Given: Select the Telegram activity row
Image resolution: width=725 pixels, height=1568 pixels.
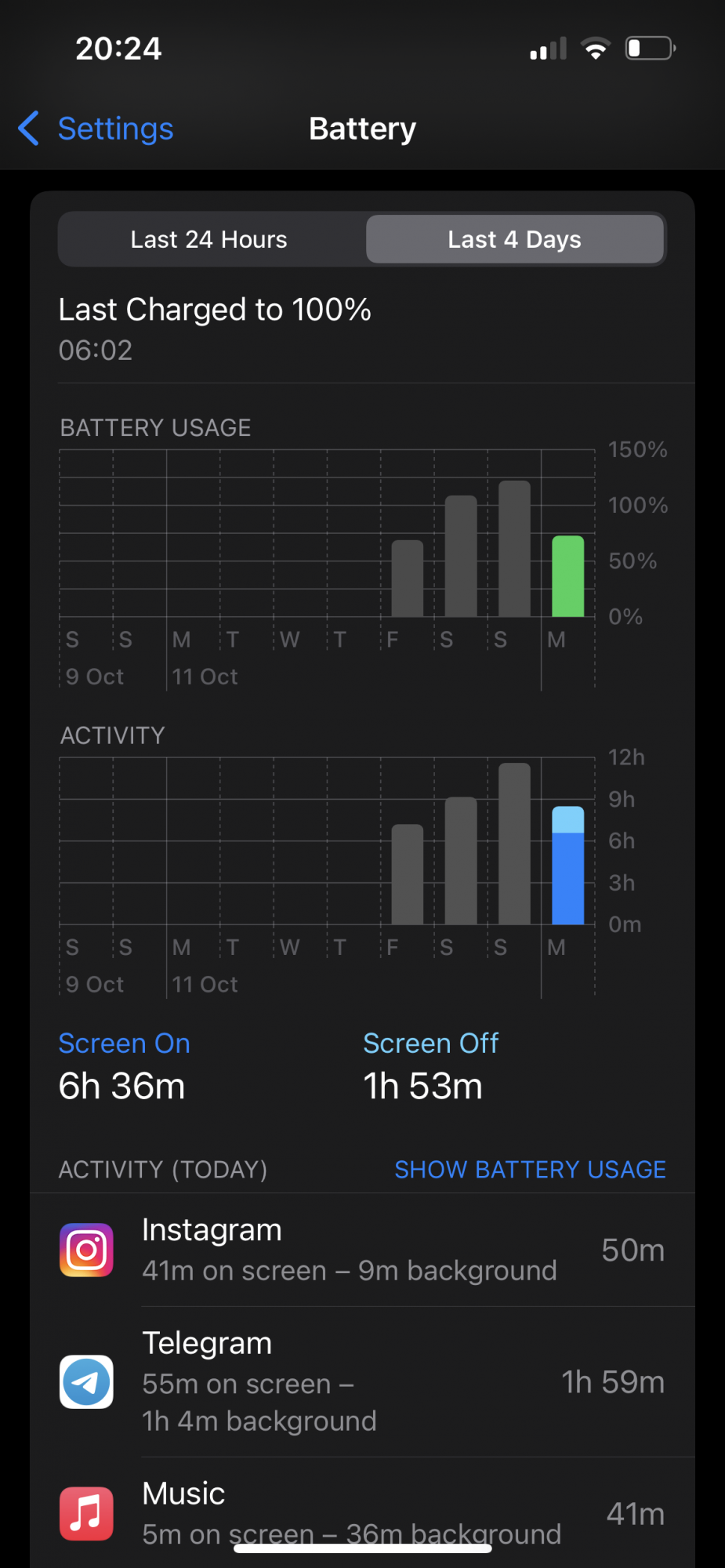Looking at the screenshot, I should click(362, 1381).
